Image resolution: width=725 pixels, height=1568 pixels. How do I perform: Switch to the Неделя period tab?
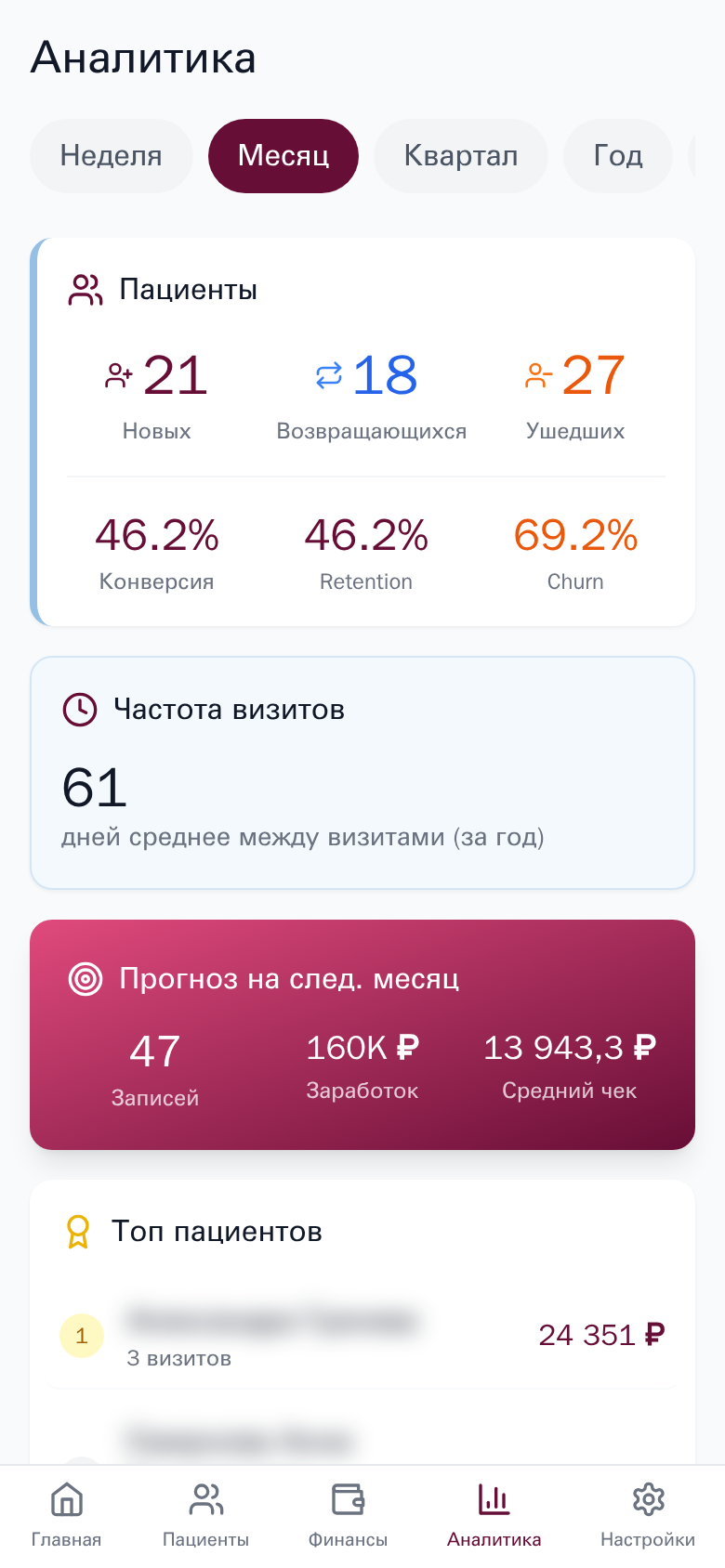[x=111, y=156]
